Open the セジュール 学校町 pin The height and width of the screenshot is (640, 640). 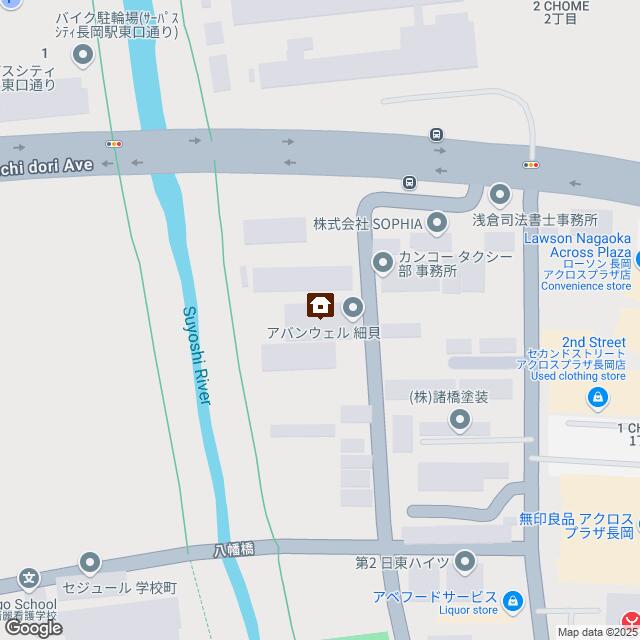click(92, 563)
